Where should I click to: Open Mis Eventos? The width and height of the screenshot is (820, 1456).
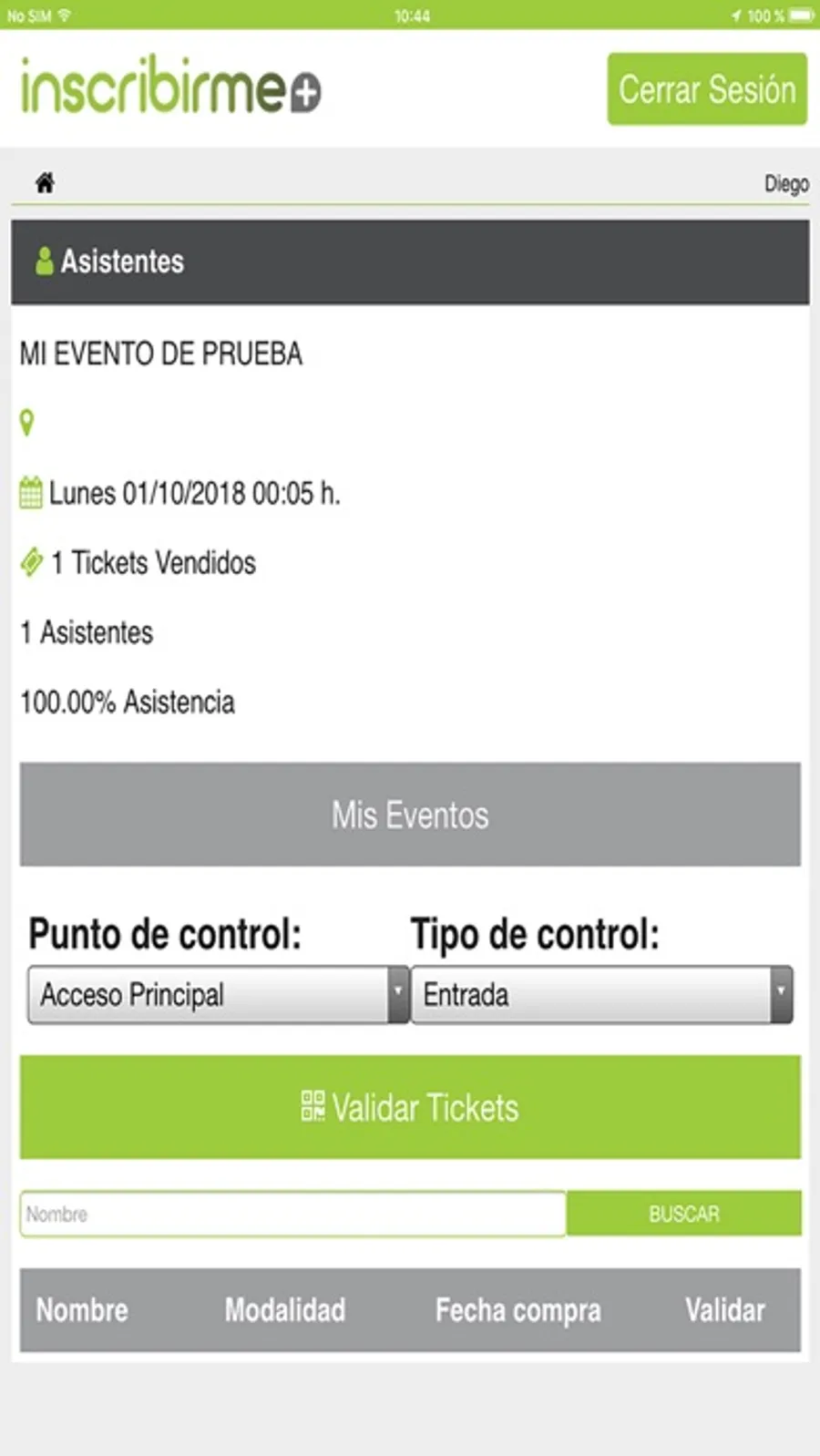point(410,815)
